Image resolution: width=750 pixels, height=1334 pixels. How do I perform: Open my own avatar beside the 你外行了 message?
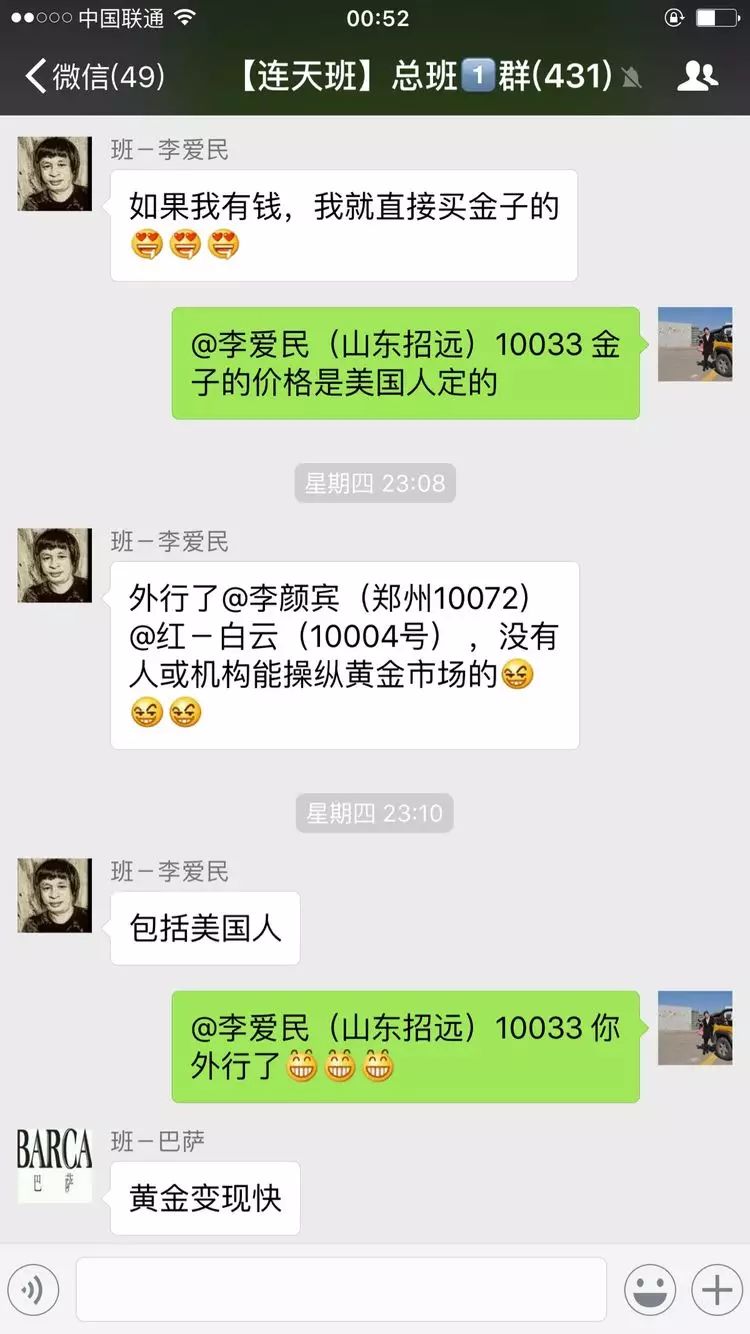695,1028
